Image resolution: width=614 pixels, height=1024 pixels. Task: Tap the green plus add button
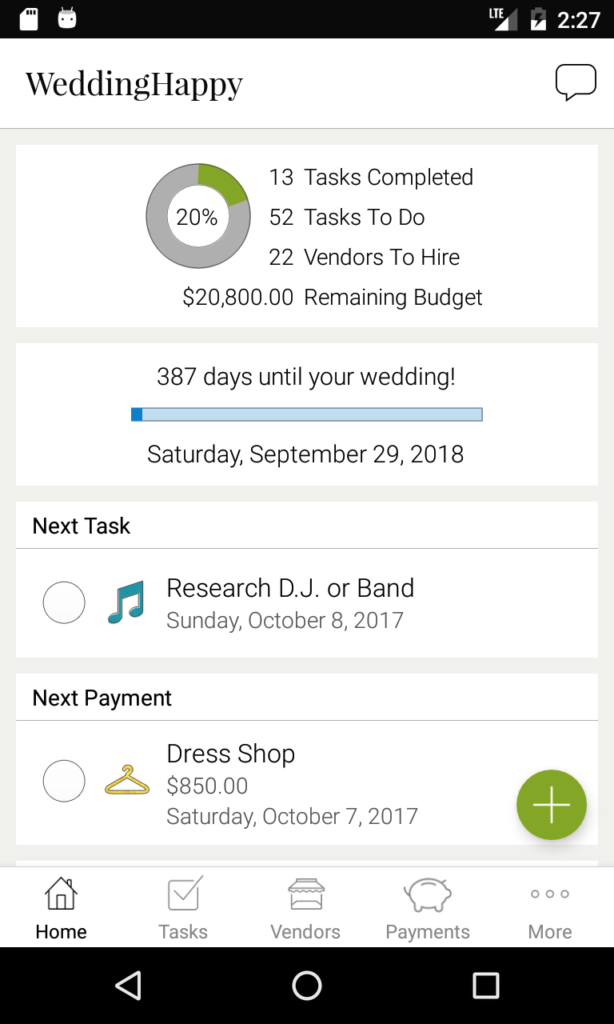551,805
